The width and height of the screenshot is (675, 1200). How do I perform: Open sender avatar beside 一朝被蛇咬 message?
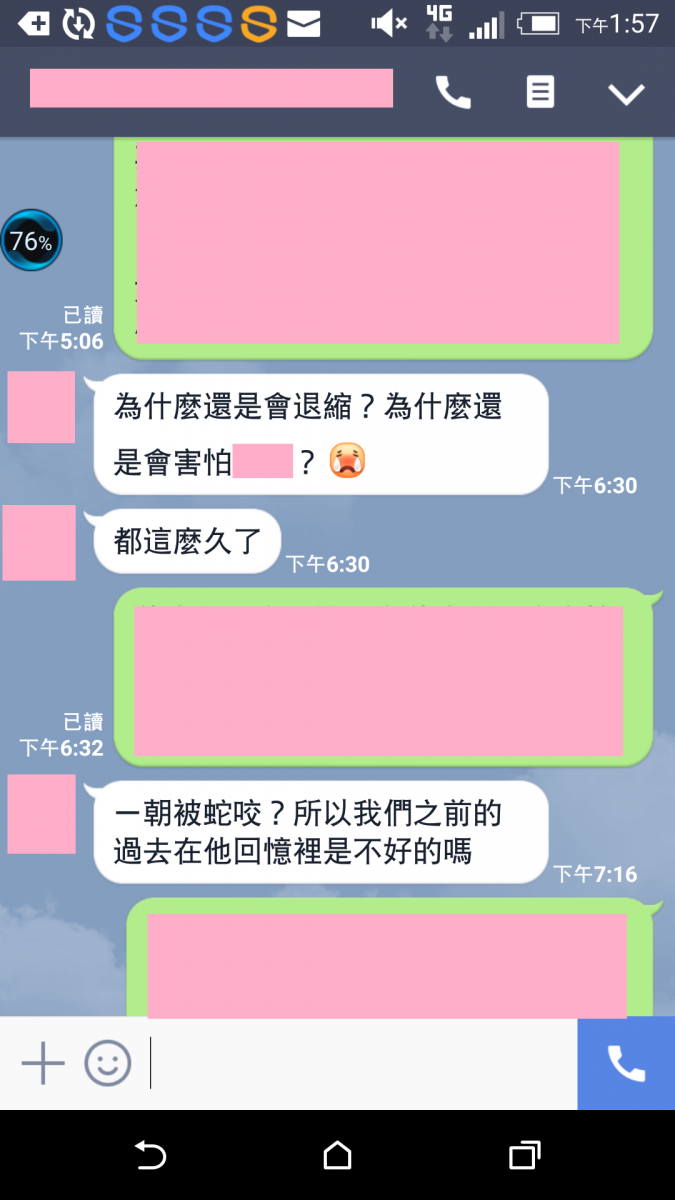[42, 814]
